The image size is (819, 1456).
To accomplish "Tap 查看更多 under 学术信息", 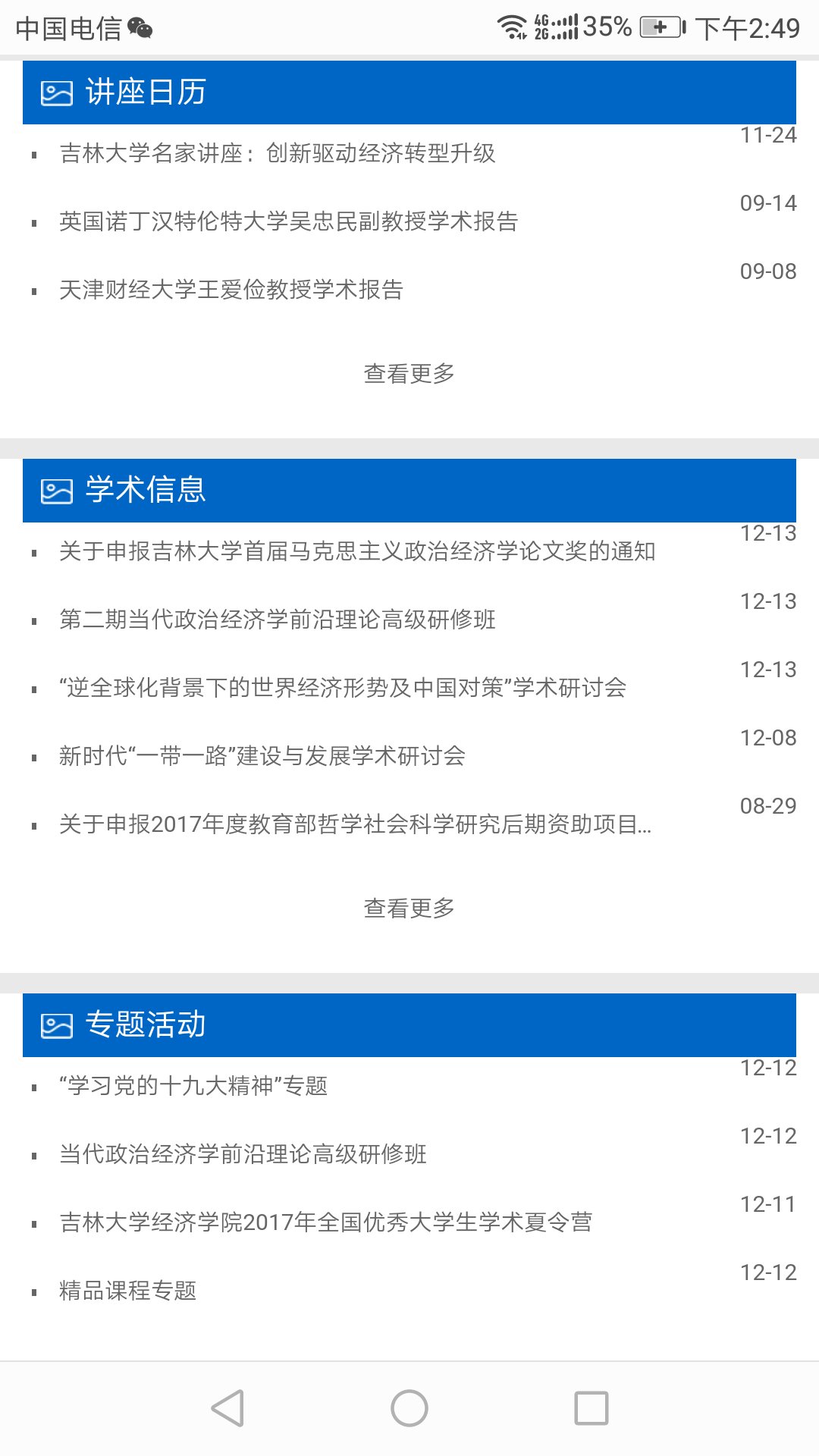I will (x=409, y=908).
